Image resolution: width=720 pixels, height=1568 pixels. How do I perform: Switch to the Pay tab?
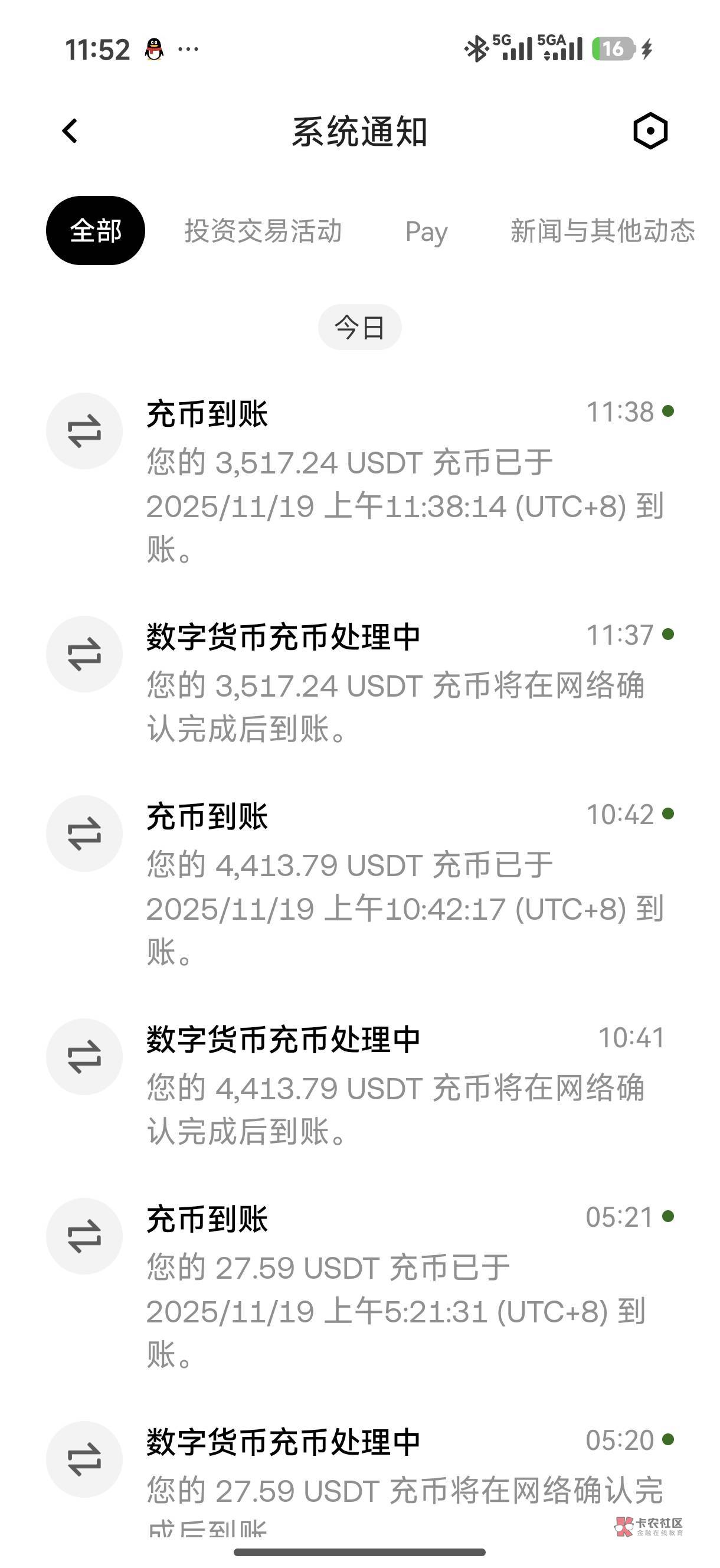pos(426,232)
